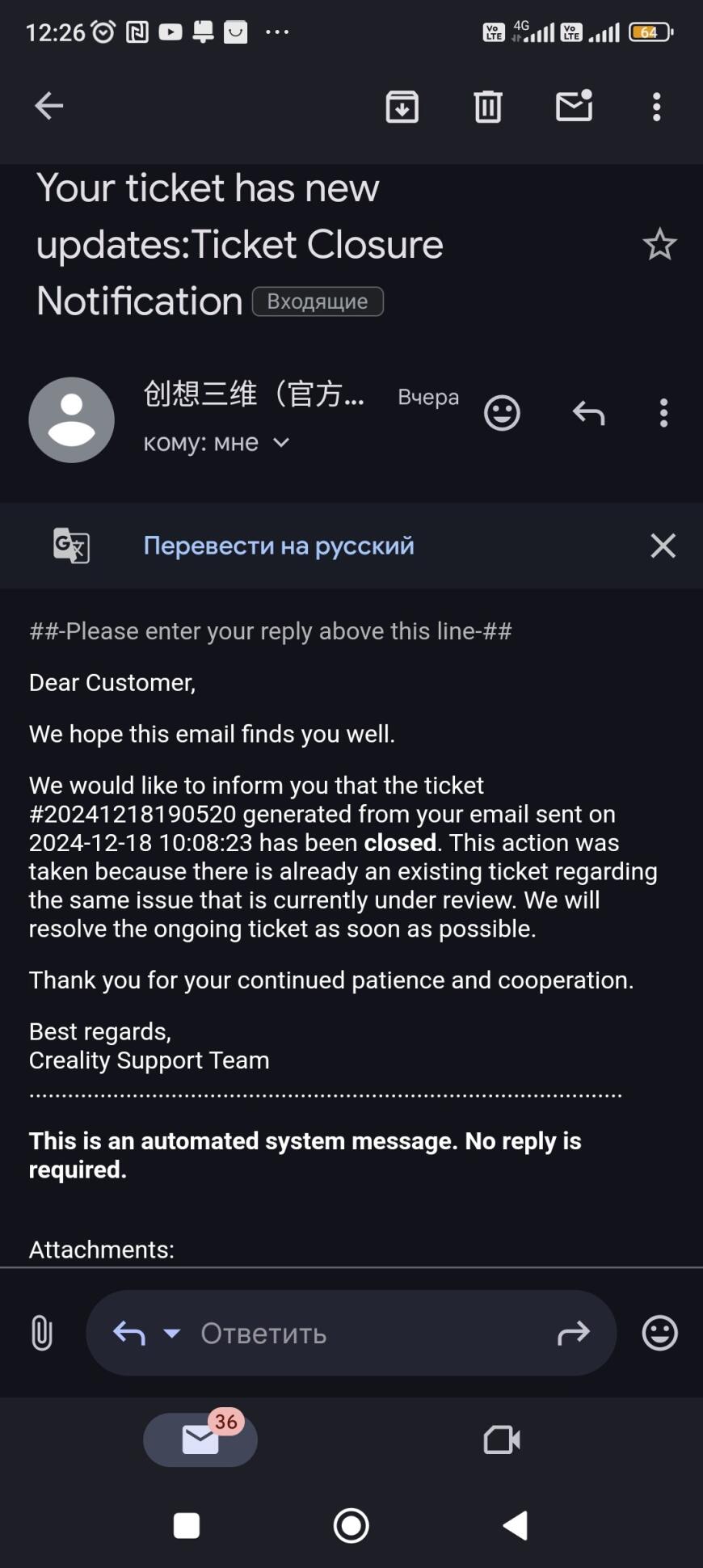Navigate back with the back arrow

[48, 106]
